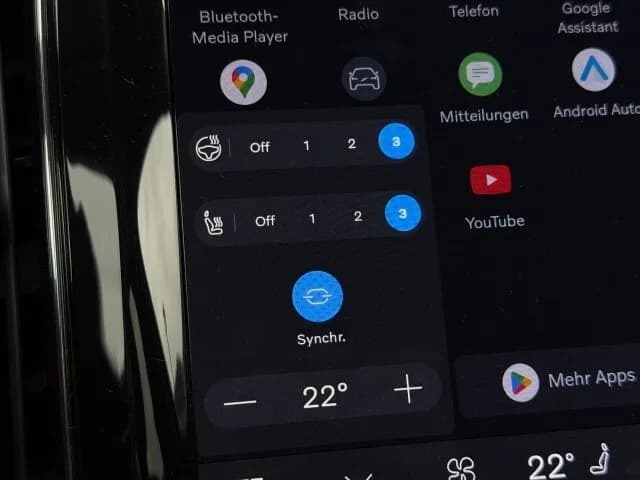This screenshot has width=640, height=480.
Task: Turn steering wheel heating Off
Action: pos(260,147)
